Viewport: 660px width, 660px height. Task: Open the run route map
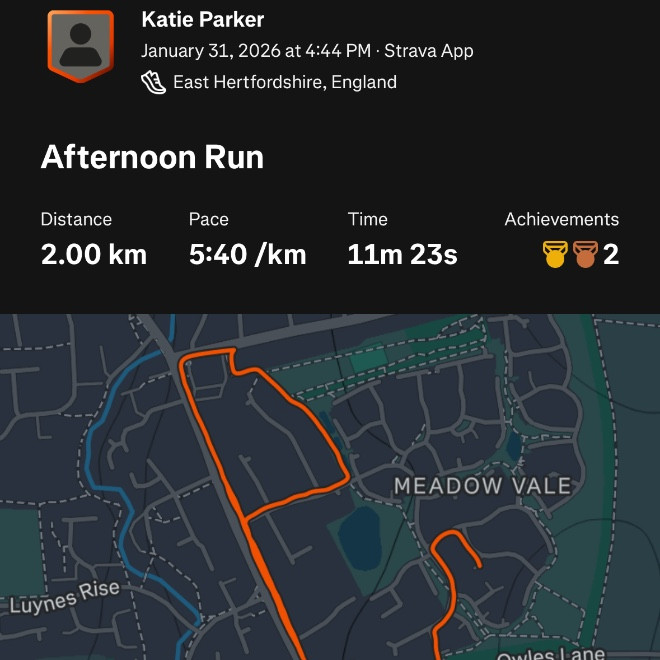point(330,490)
